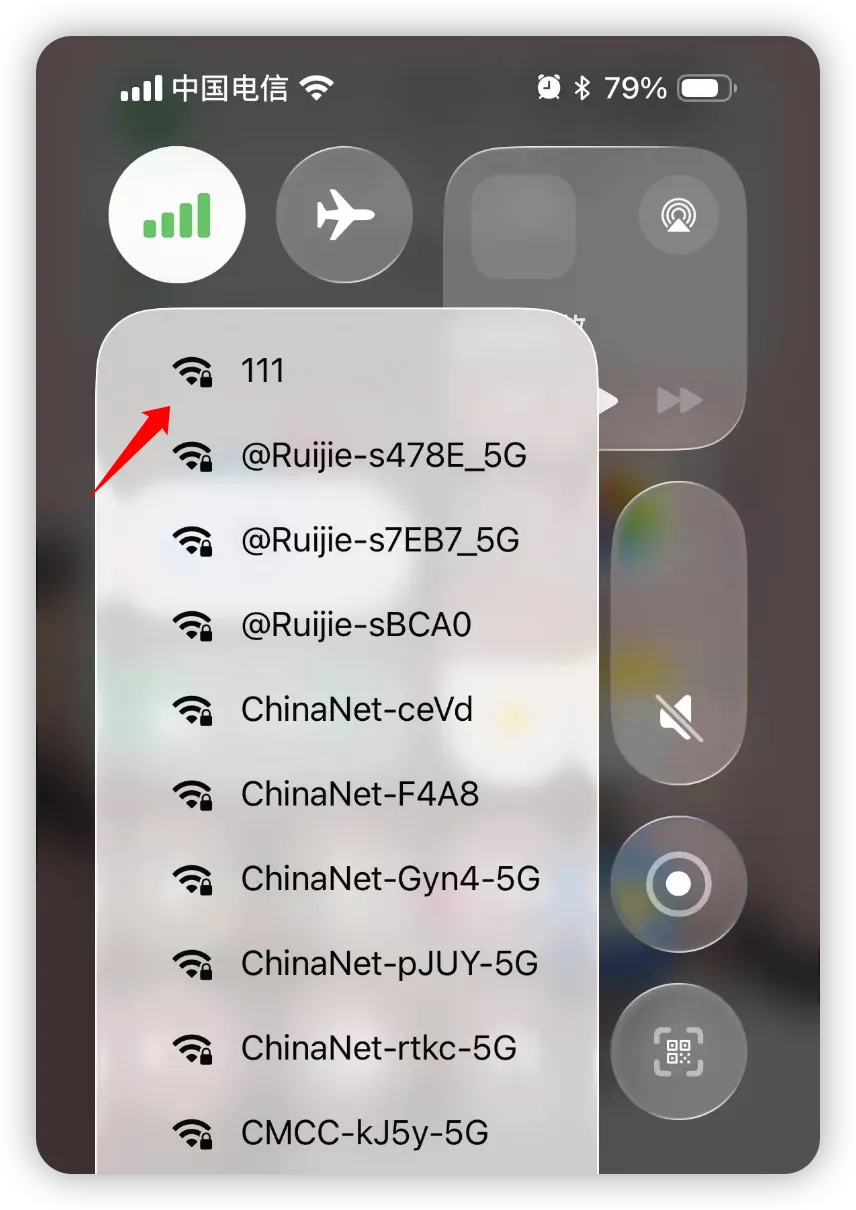Viewport: 856px width, 1210px height.
Task: Connect to ChinaNet-rtkc-5G
Action: pos(379,1048)
